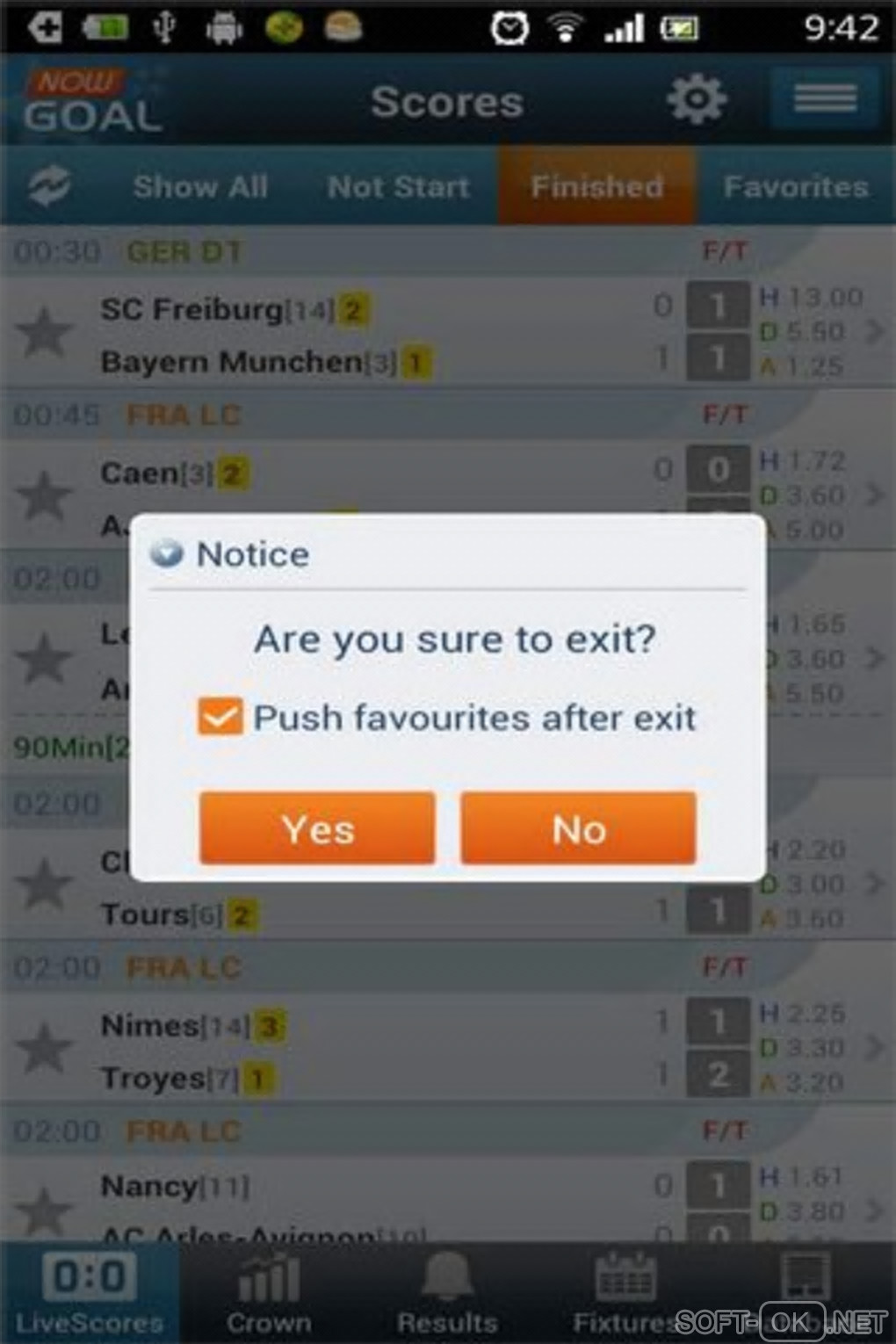Uncheck Push favourites after exit
This screenshot has height=1344, width=896.
click(220, 717)
